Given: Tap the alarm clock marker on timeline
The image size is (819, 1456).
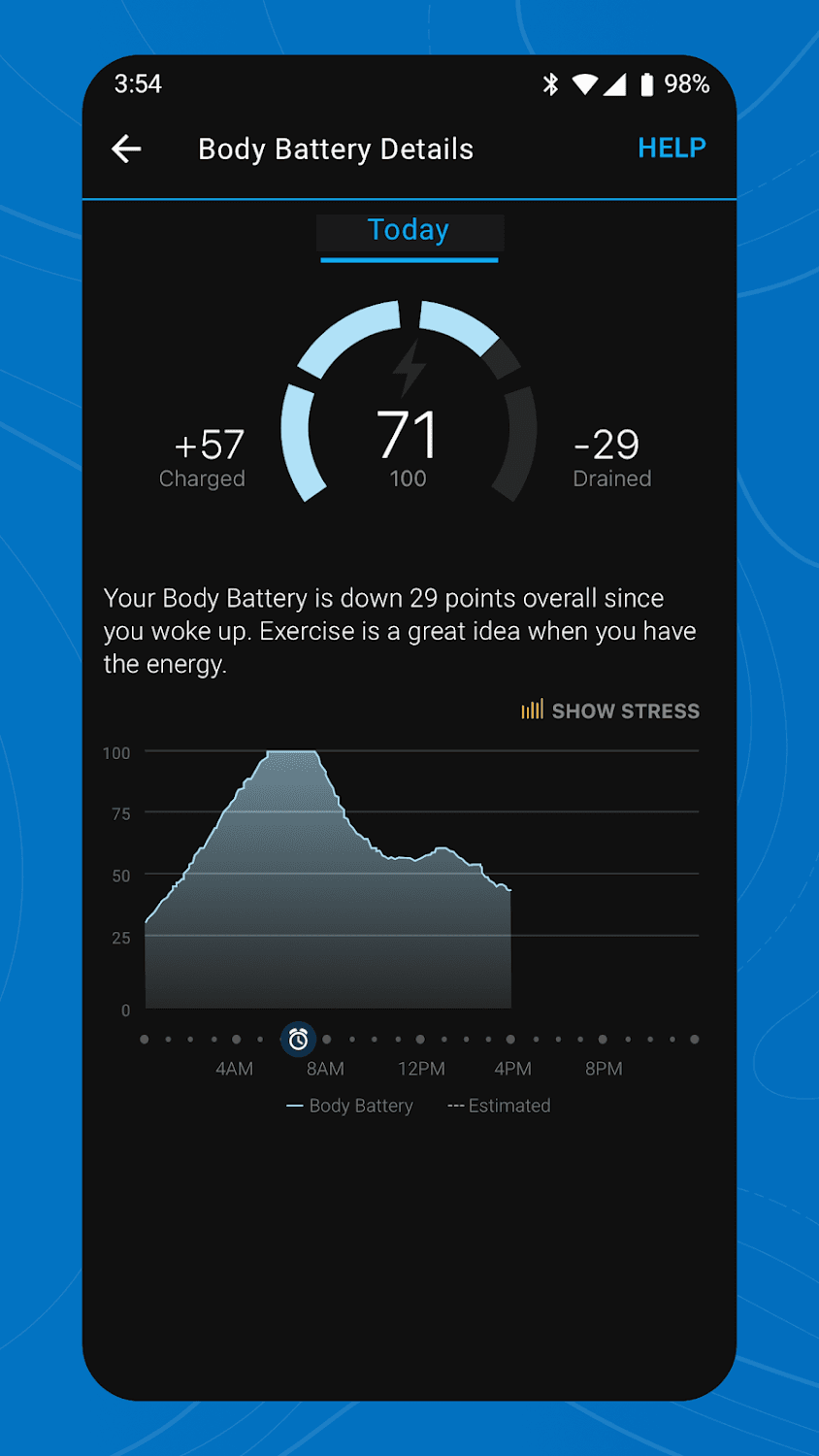Looking at the screenshot, I should pyautogui.click(x=298, y=1040).
